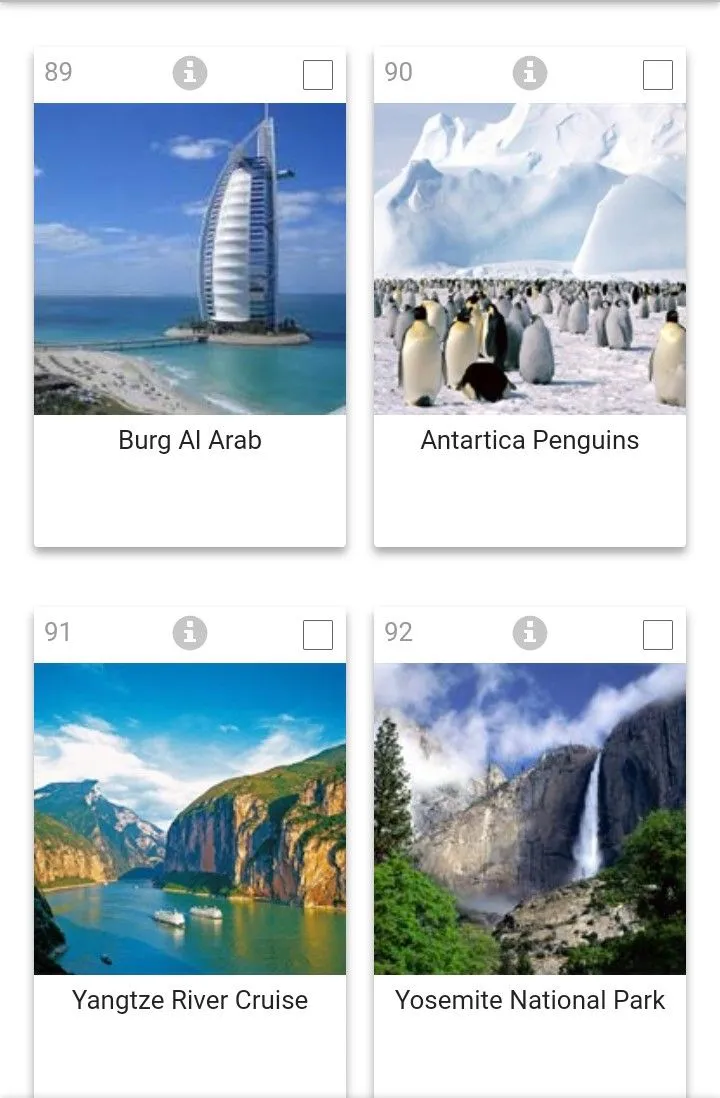Select the Yangtze River Cruise checkbox
The image size is (720, 1098).
[x=317, y=635]
